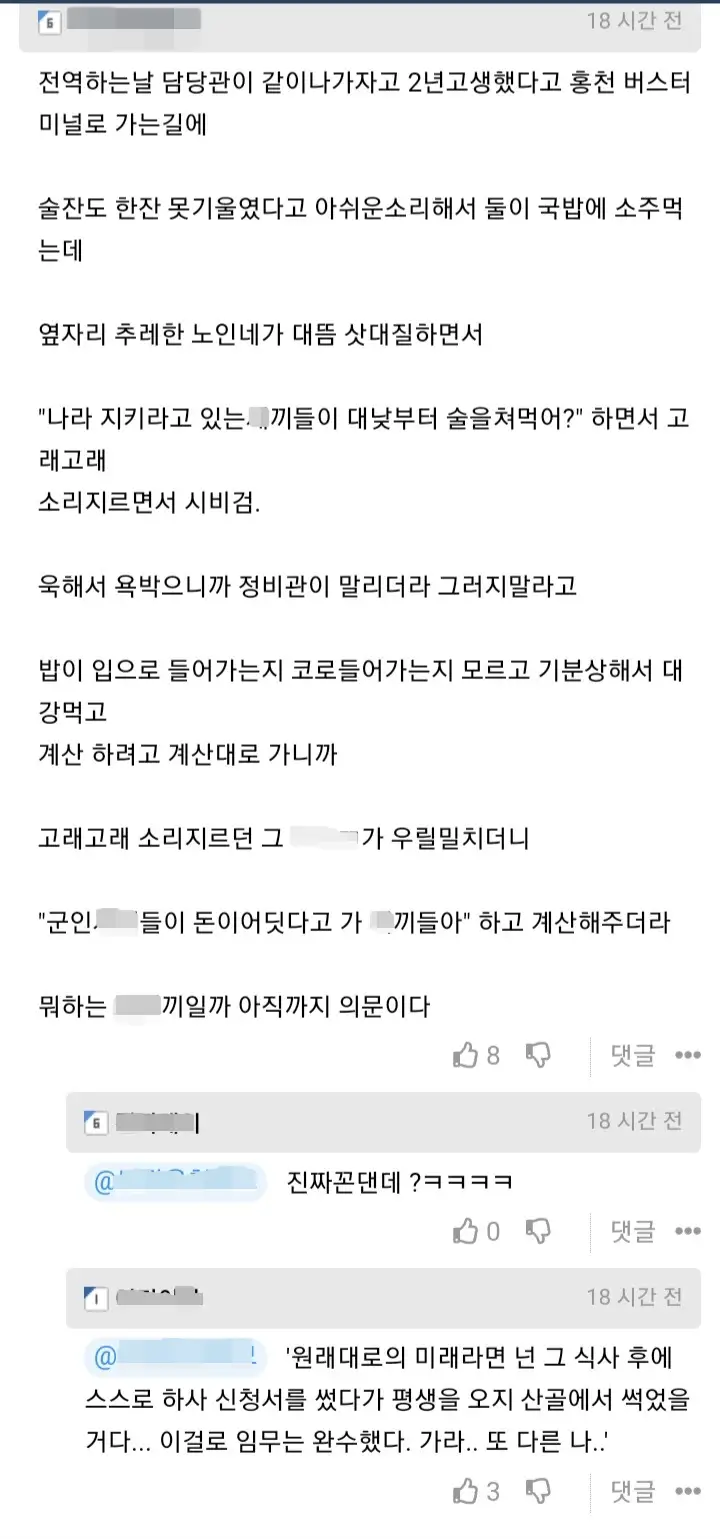Viewport: 720px width, 1539px height.
Task: Open the mentioned user in 진짜꼰댄데 reply
Action: pyautogui.click(x=176, y=1180)
